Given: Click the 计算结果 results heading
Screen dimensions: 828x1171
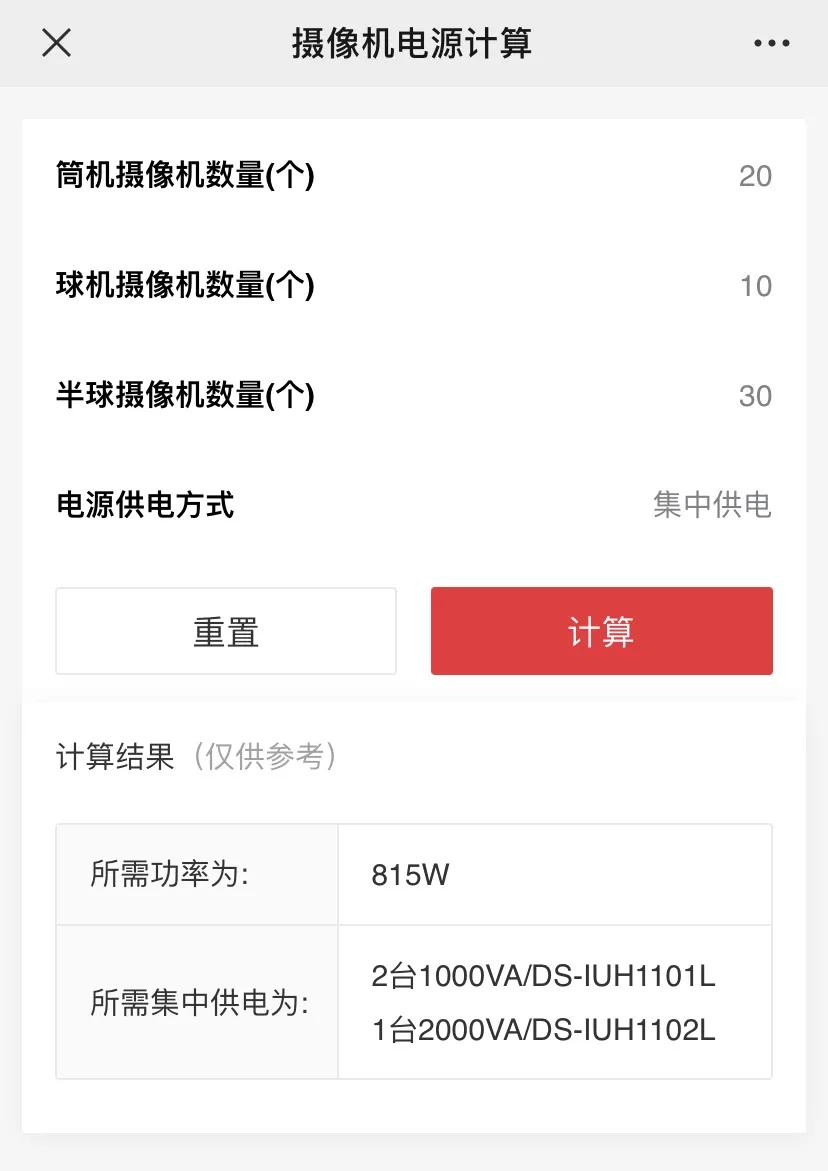Looking at the screenshot, I should tap(116, 757).
